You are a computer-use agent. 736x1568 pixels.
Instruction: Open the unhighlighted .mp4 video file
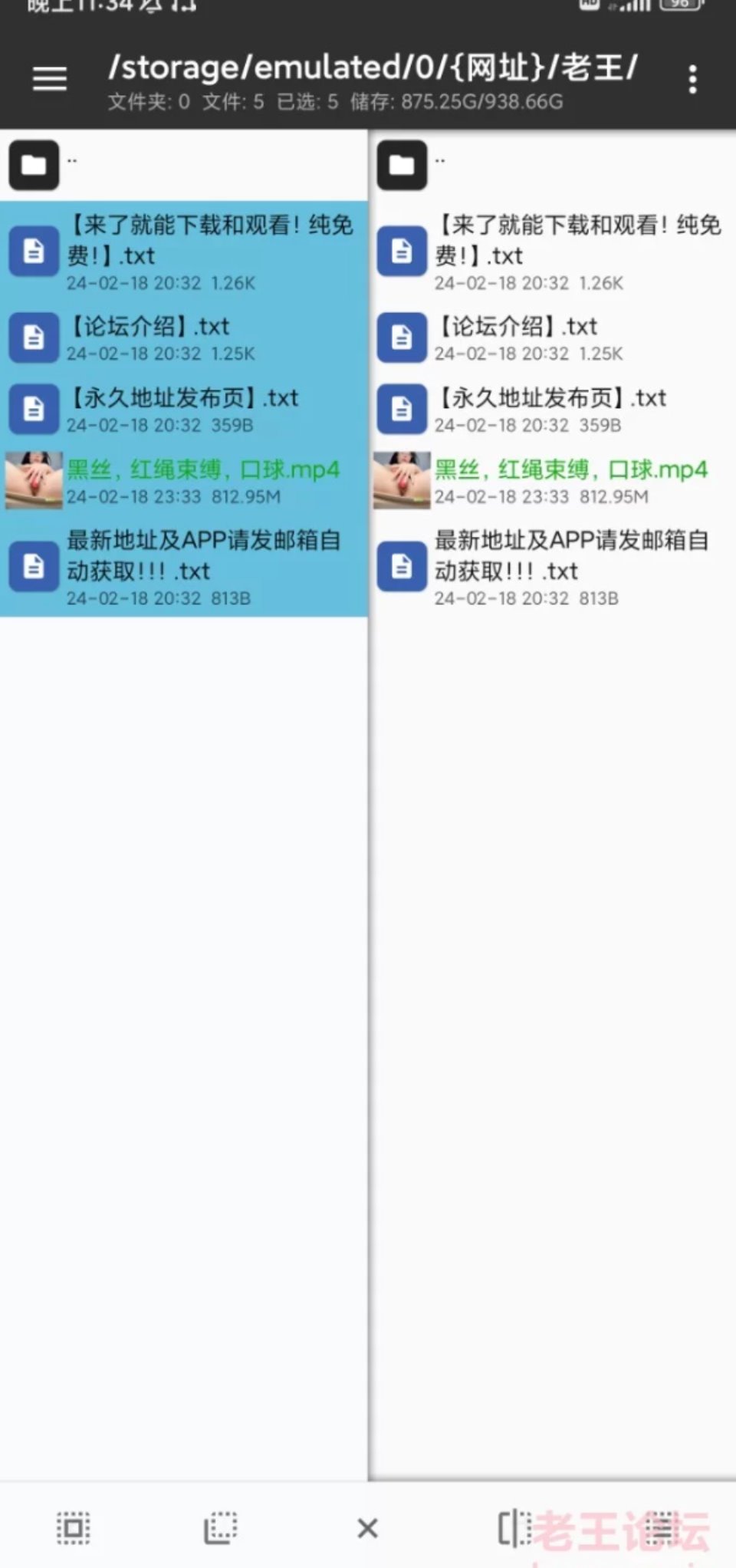(x=552, y=481)
